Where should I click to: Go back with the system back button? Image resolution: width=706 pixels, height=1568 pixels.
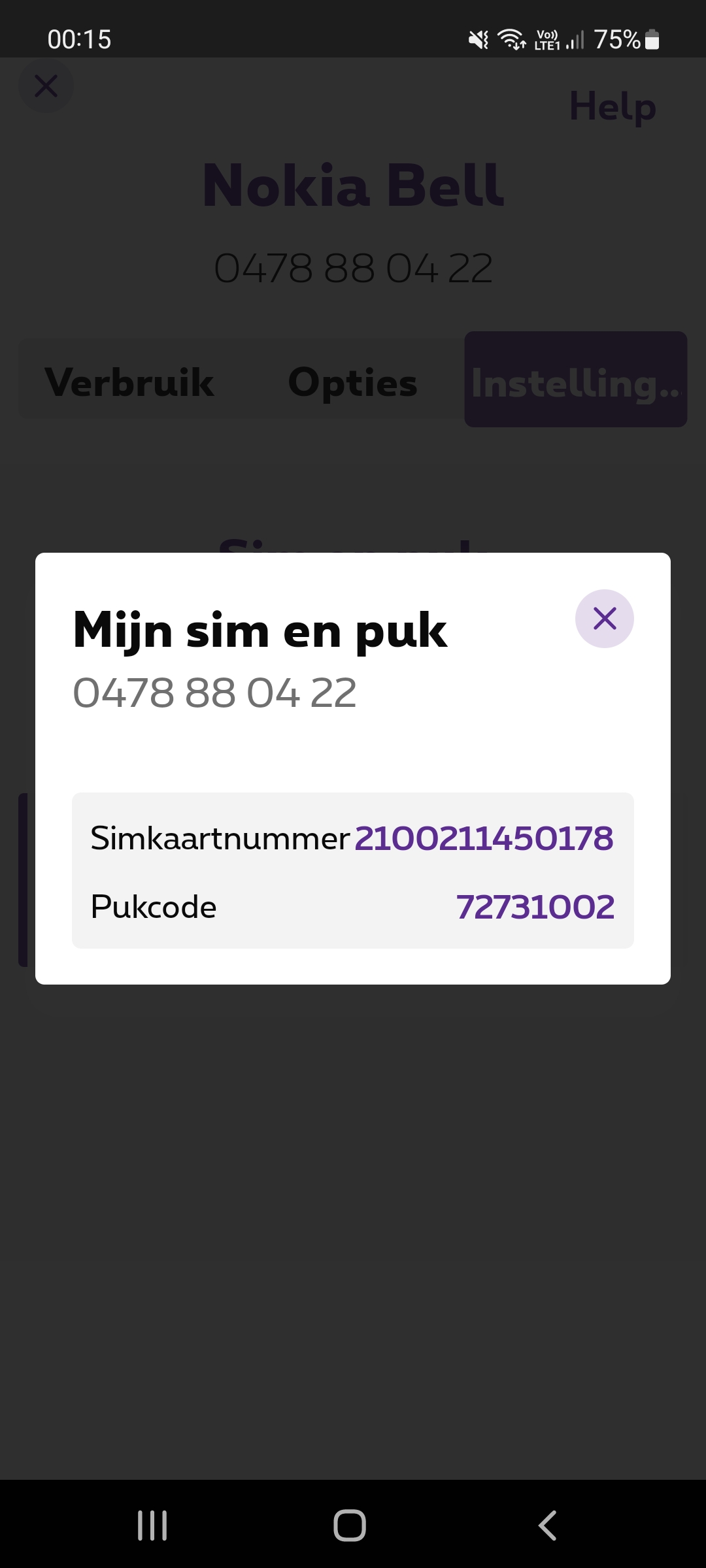pos(548,1526)
